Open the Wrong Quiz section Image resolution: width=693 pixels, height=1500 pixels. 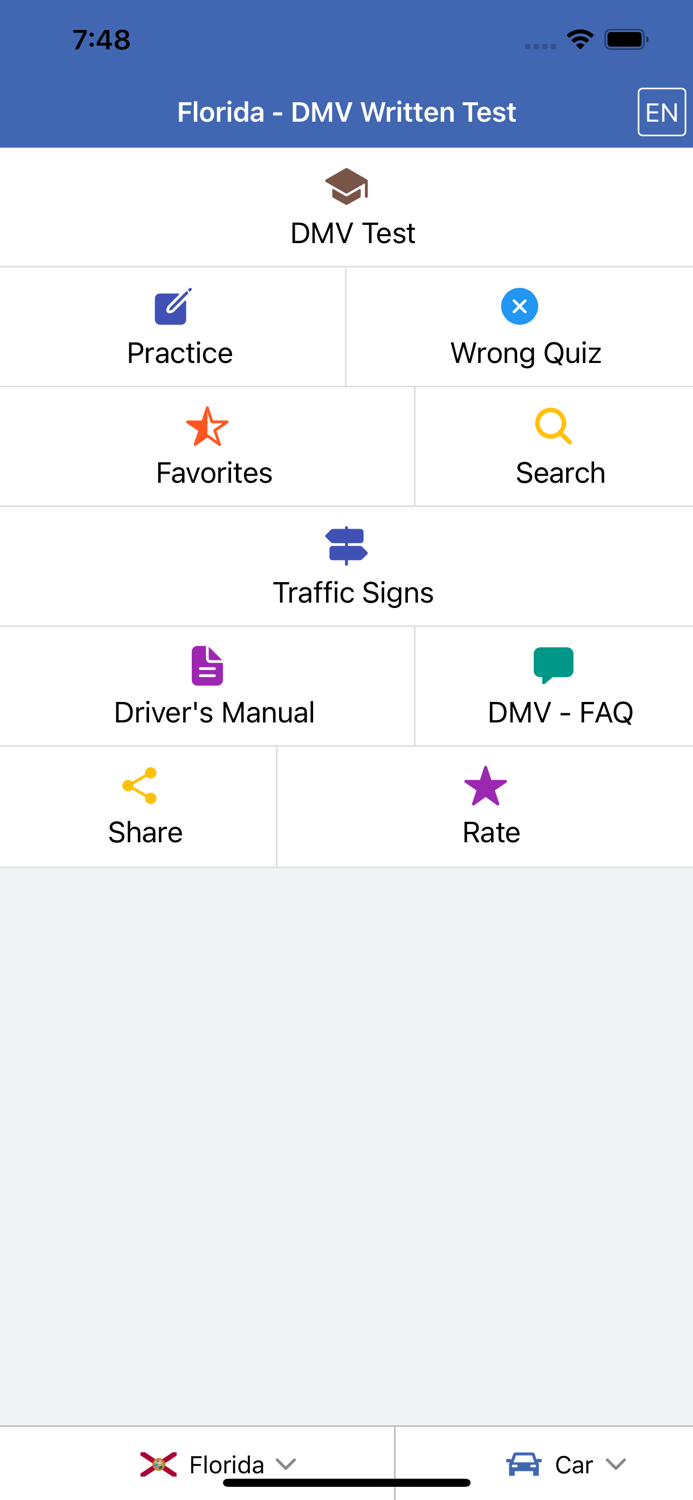[520, 327]
